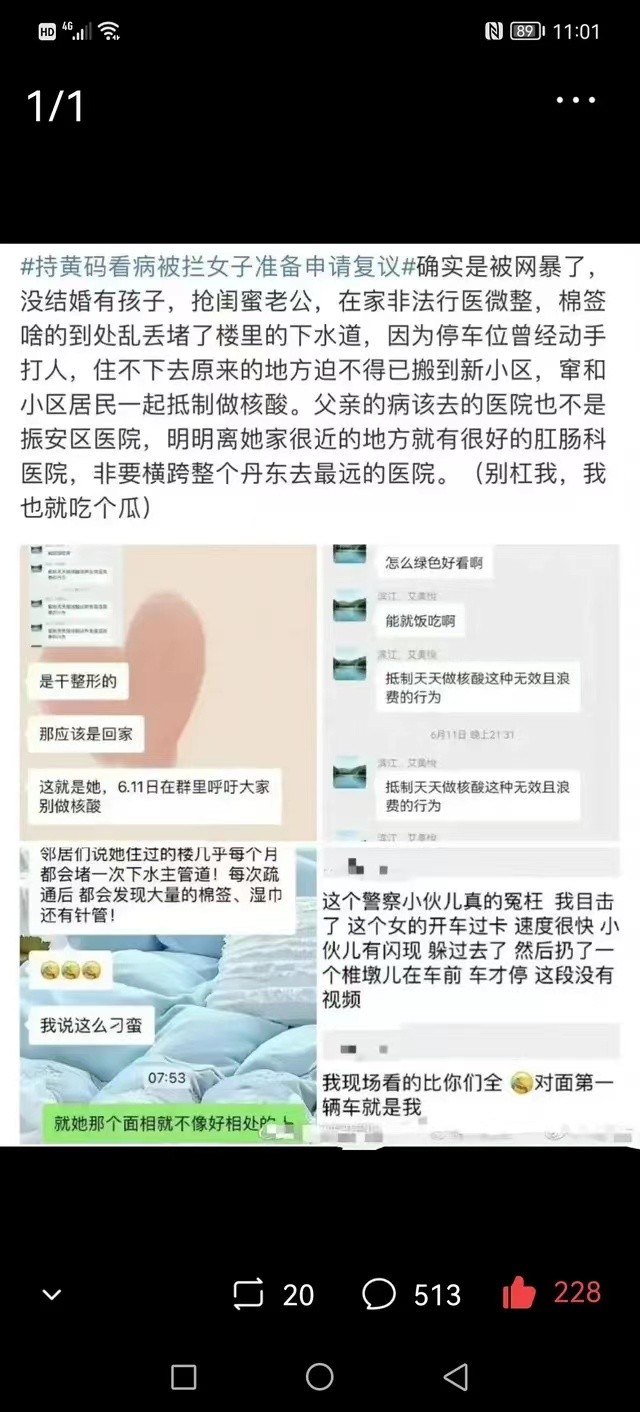The height and width of the screenshot is (1412, 640).
Task: Open the three-dot overflow menu
Action: pos(576,100)
